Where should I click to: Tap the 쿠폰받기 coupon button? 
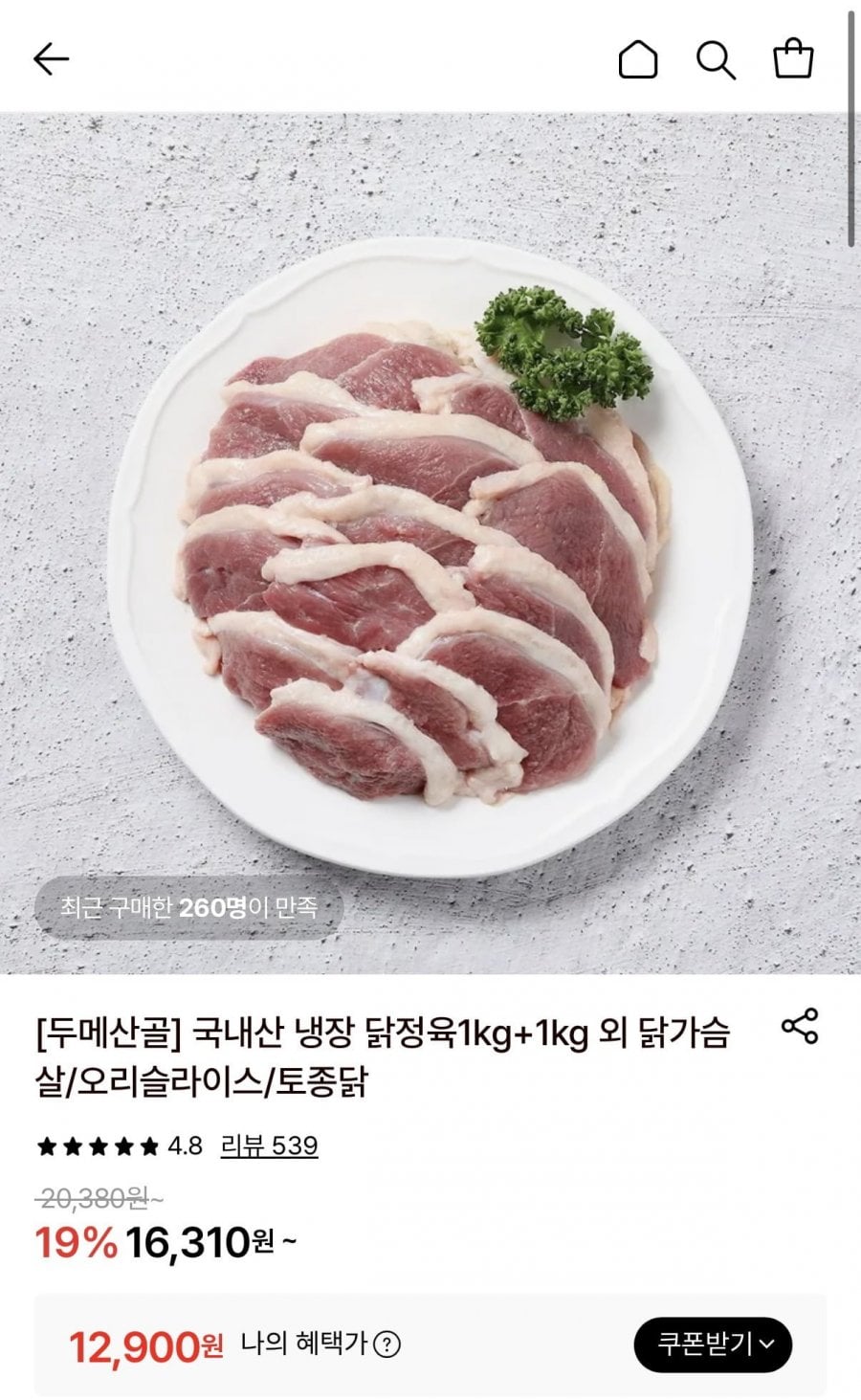[x=713, y=1344]
